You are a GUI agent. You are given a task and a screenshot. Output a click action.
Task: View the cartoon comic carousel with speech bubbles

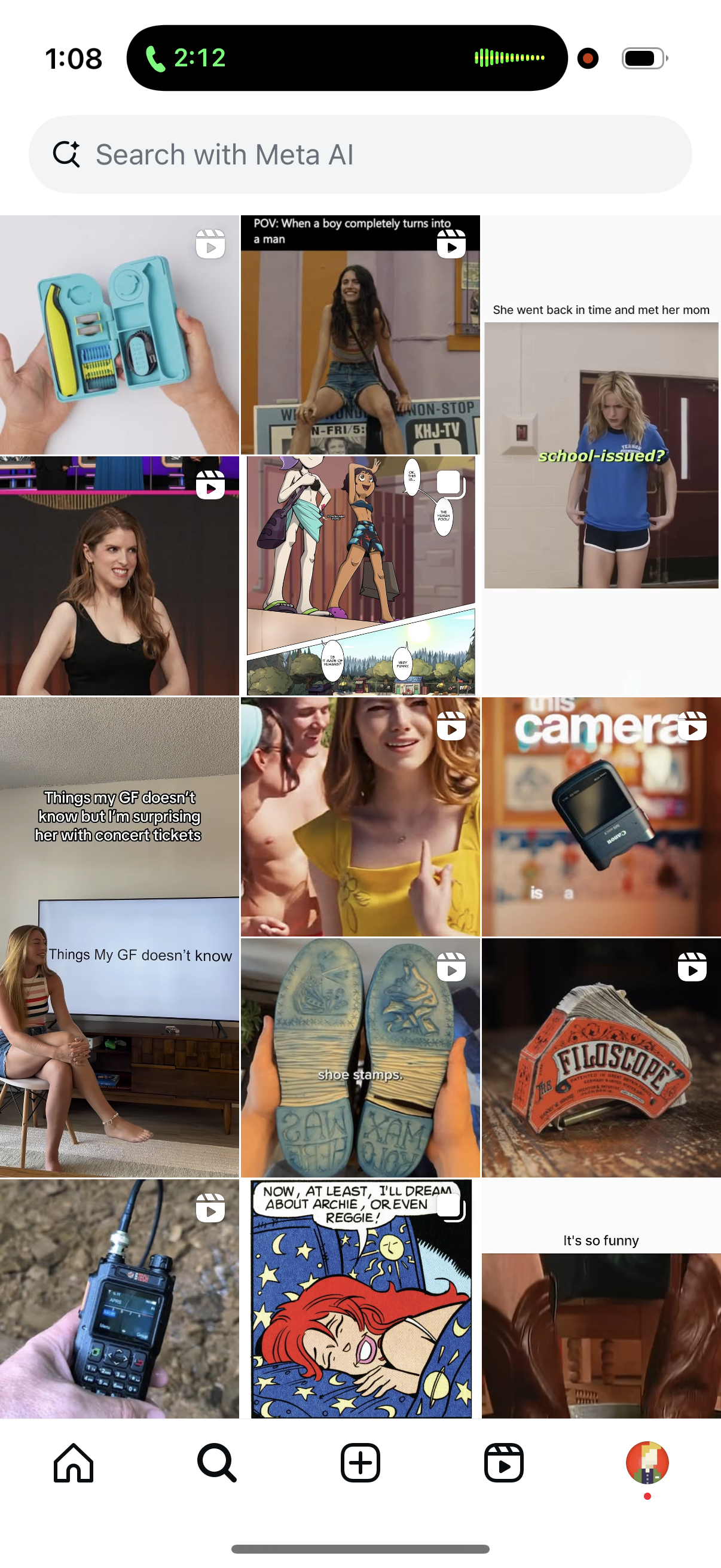click(360, 576)
